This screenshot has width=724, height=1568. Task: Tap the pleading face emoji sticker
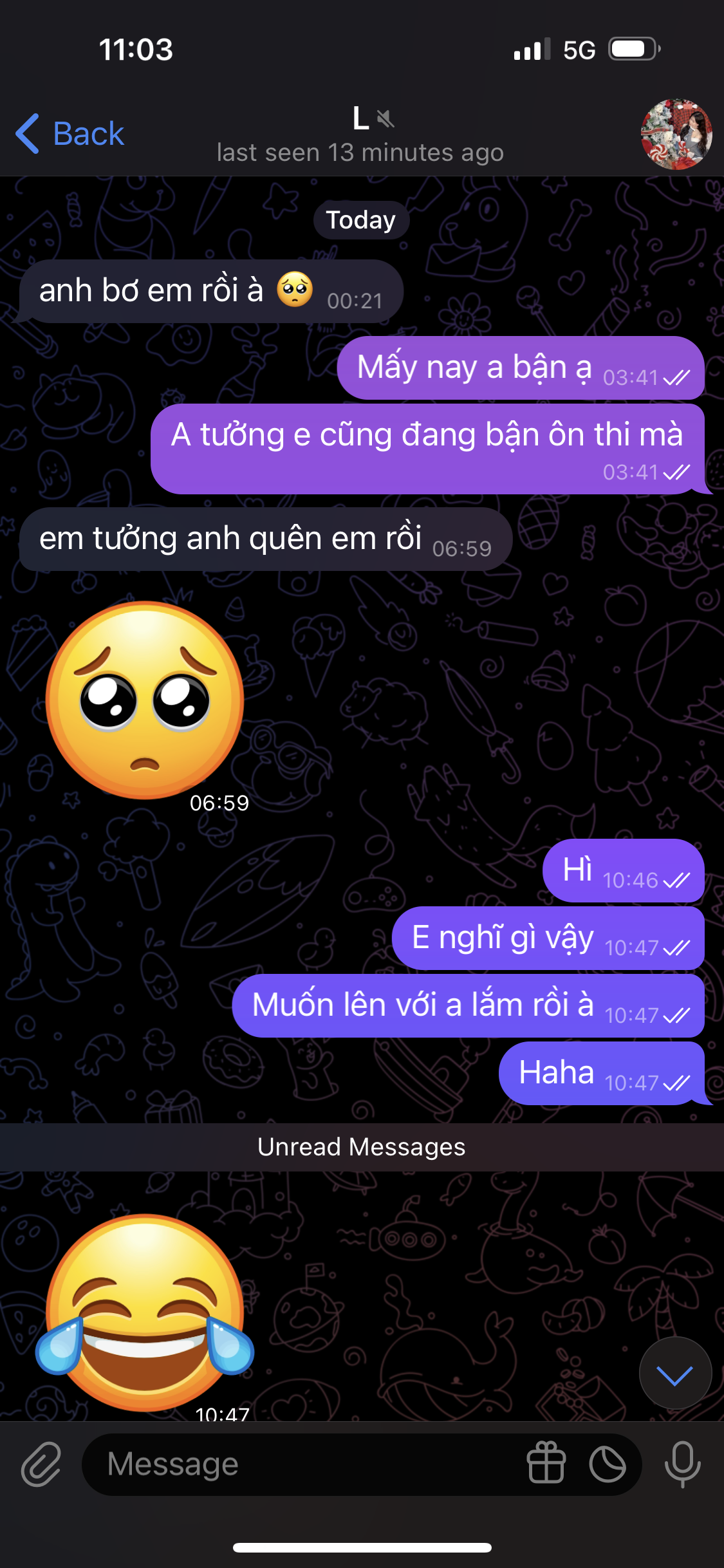(145, 700)
